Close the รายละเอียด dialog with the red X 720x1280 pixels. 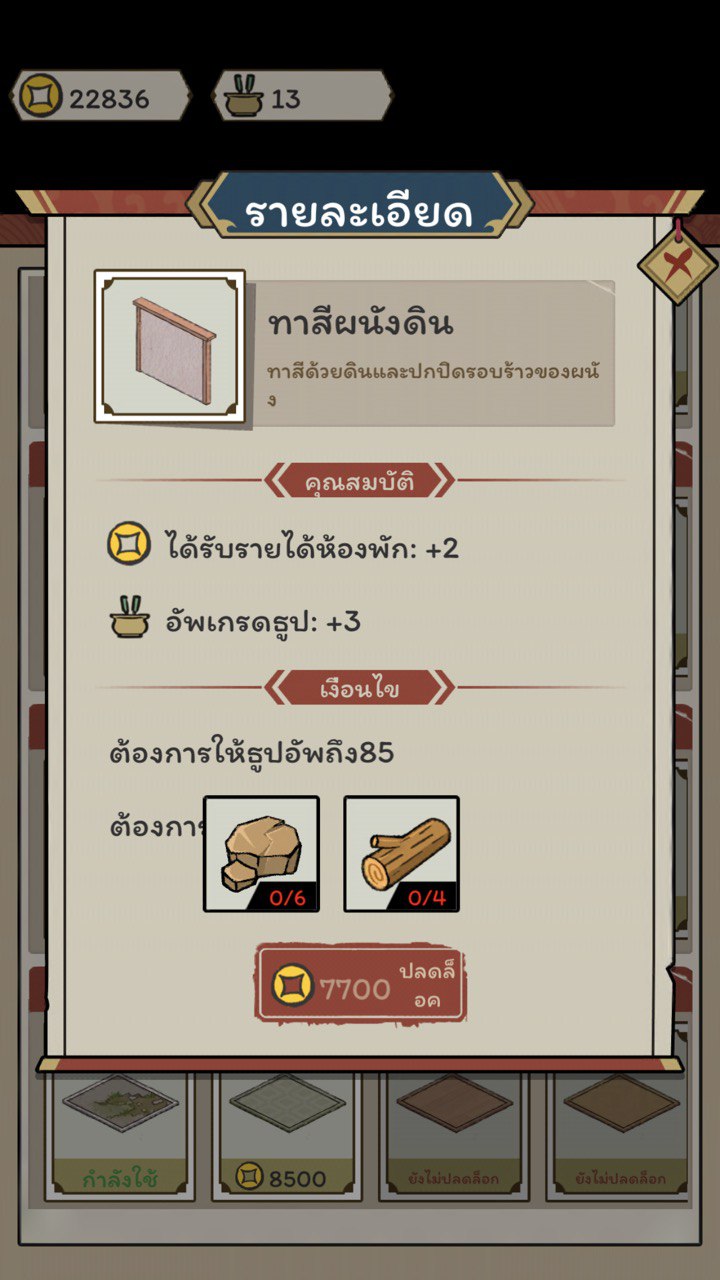click(x=677, y=266)
